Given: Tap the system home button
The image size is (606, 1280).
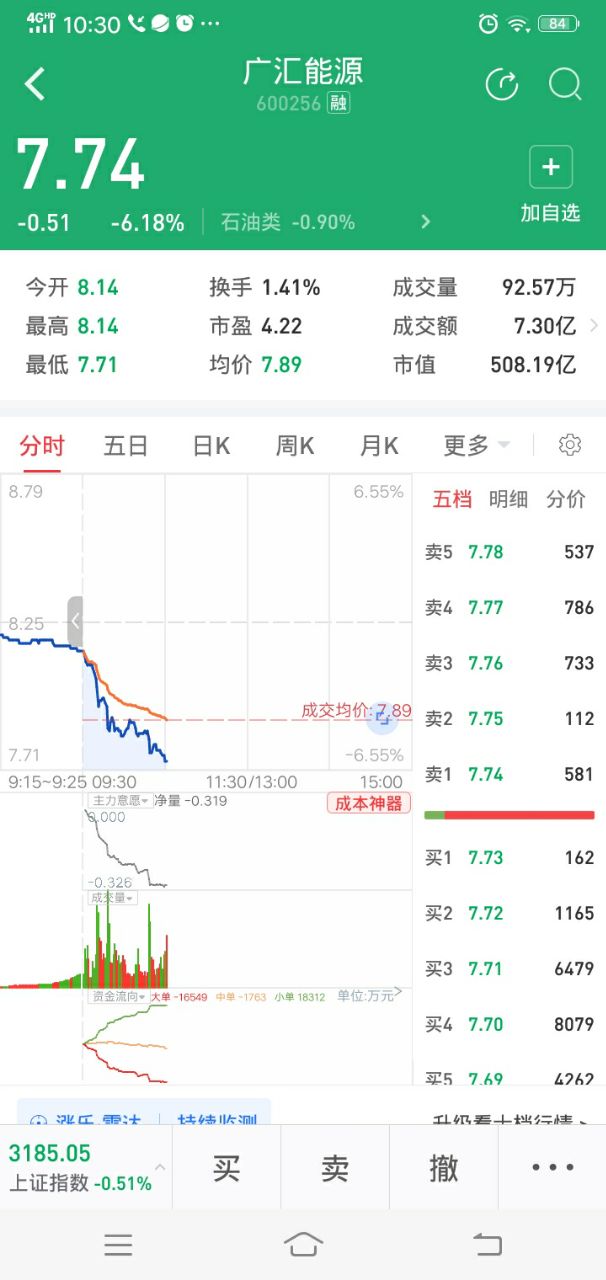Looking at the screenshot, I should [303, 1244].
